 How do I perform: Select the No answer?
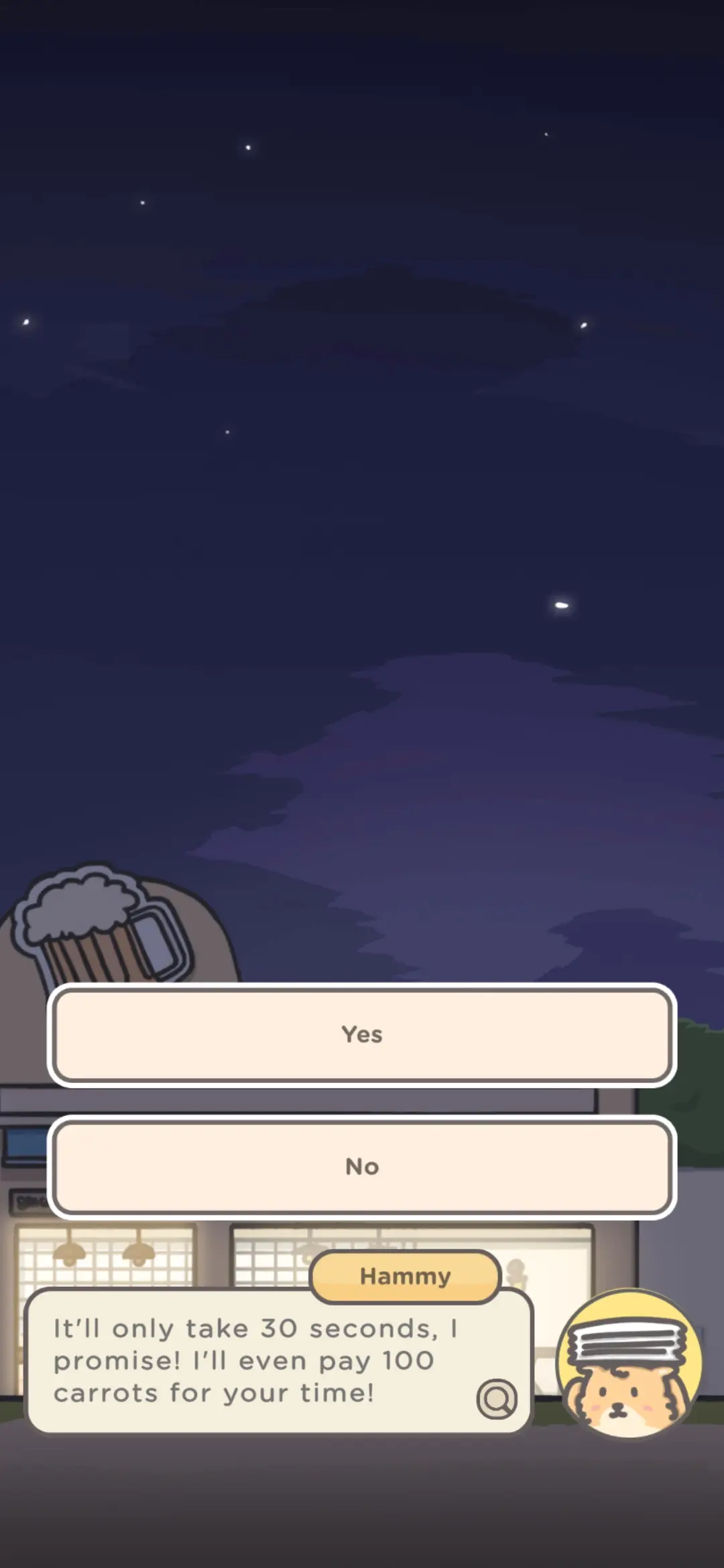pos(362,1167)
